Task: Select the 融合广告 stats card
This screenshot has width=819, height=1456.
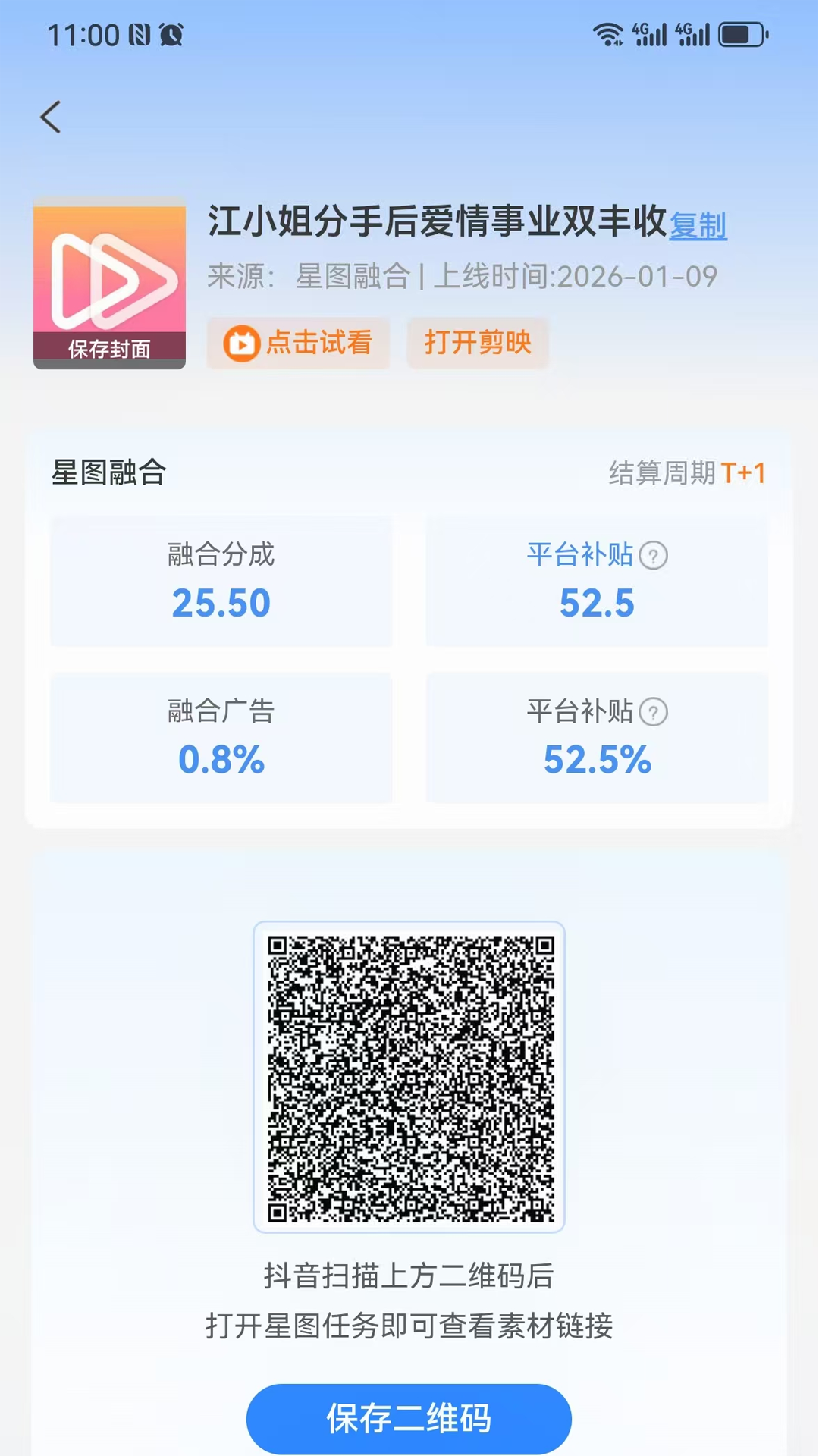Action: point(221,737)
